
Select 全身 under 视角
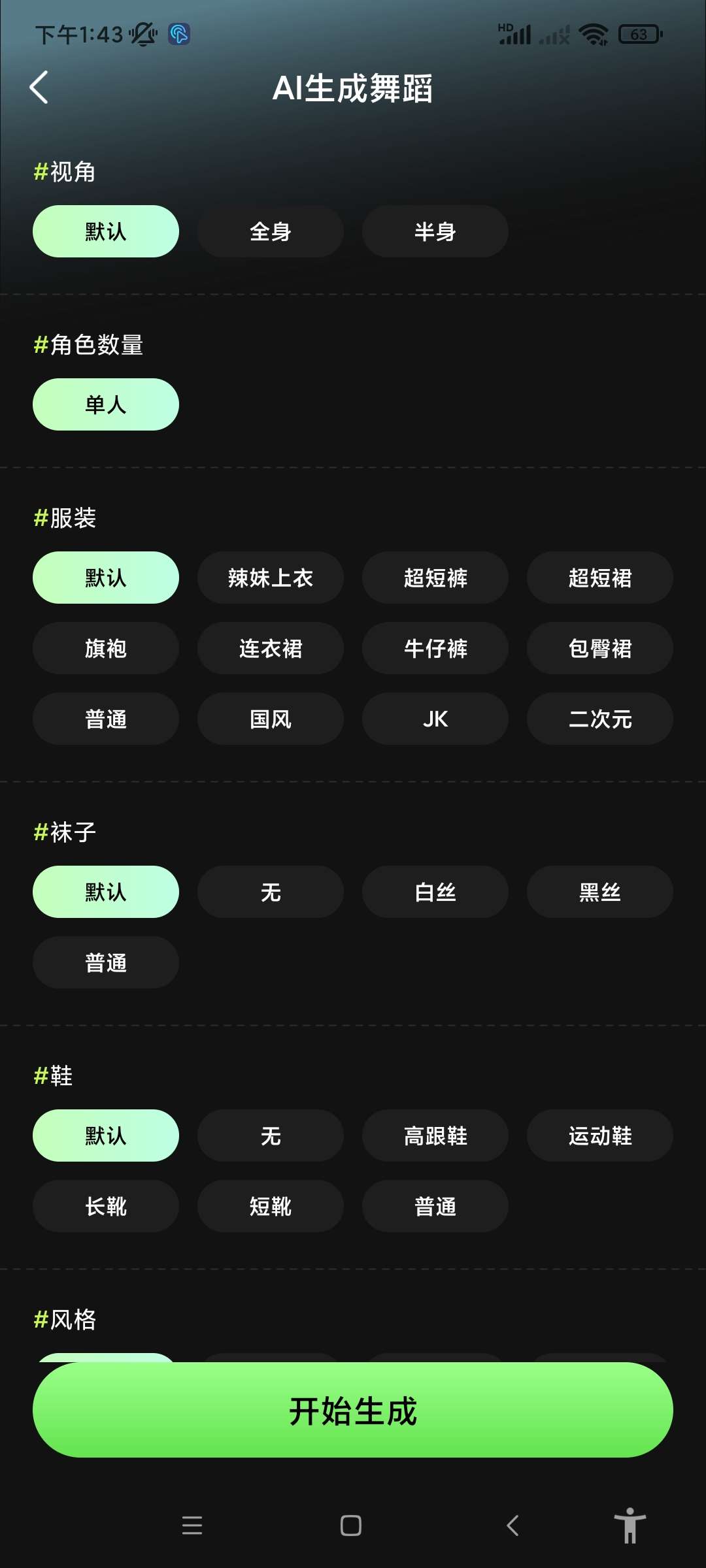click(270, 231)
